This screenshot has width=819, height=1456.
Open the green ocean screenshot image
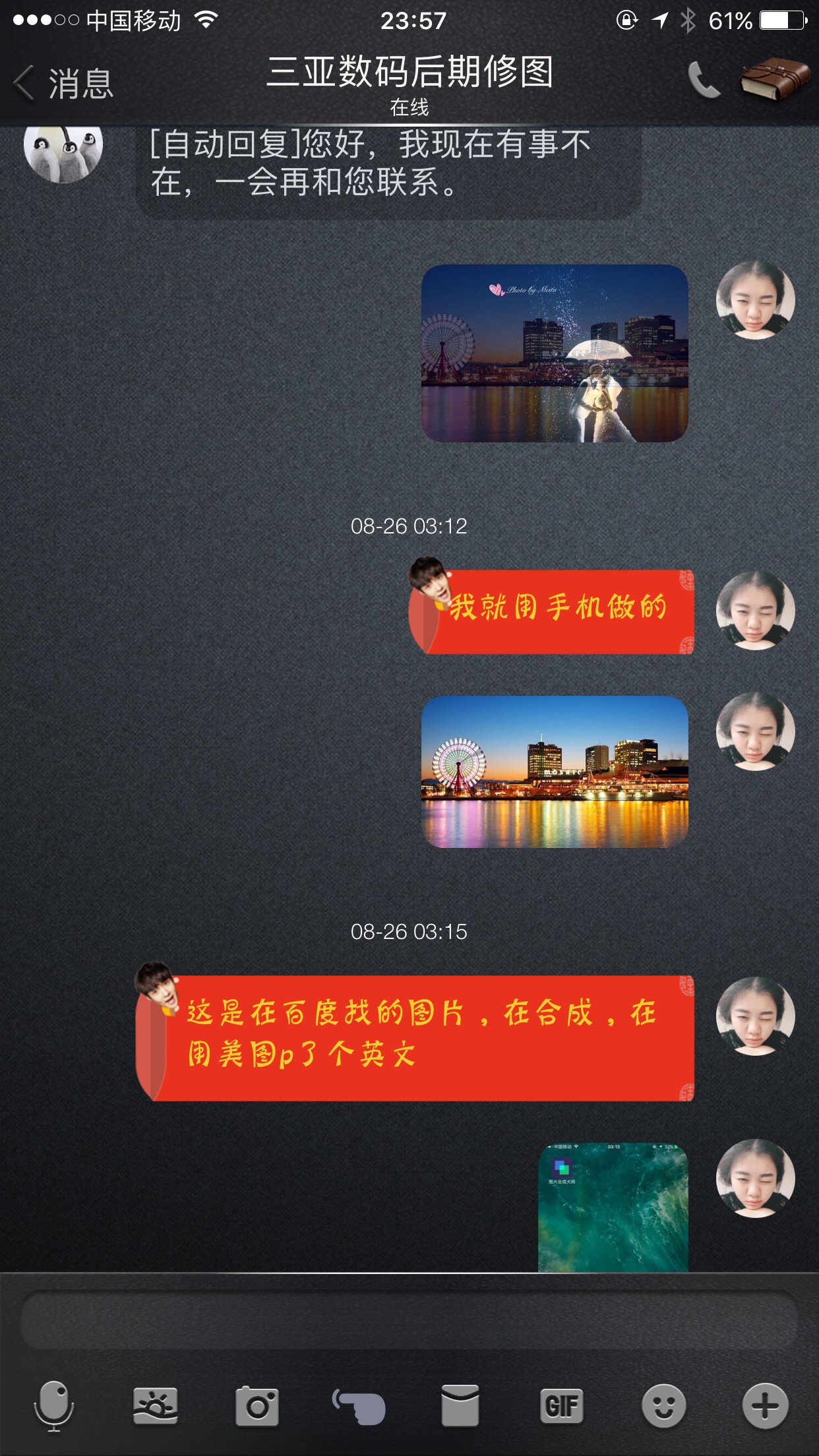(x=613, y=1207)
